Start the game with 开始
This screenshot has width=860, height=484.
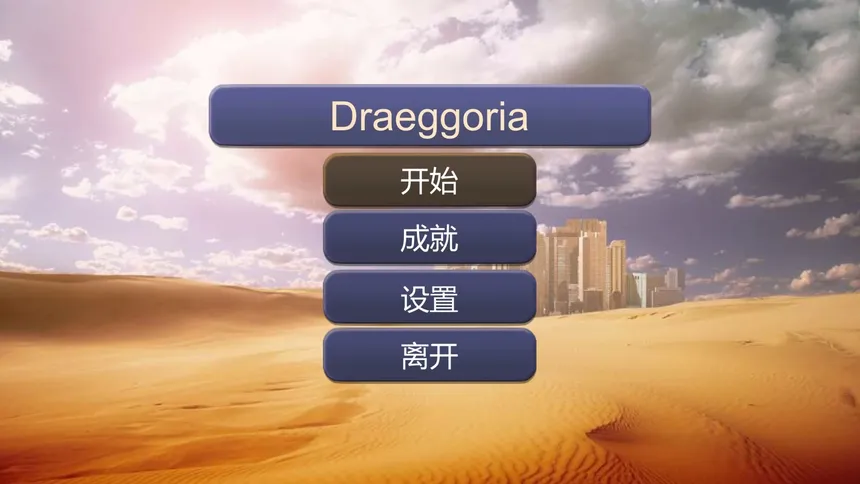(x=429, y=180)
